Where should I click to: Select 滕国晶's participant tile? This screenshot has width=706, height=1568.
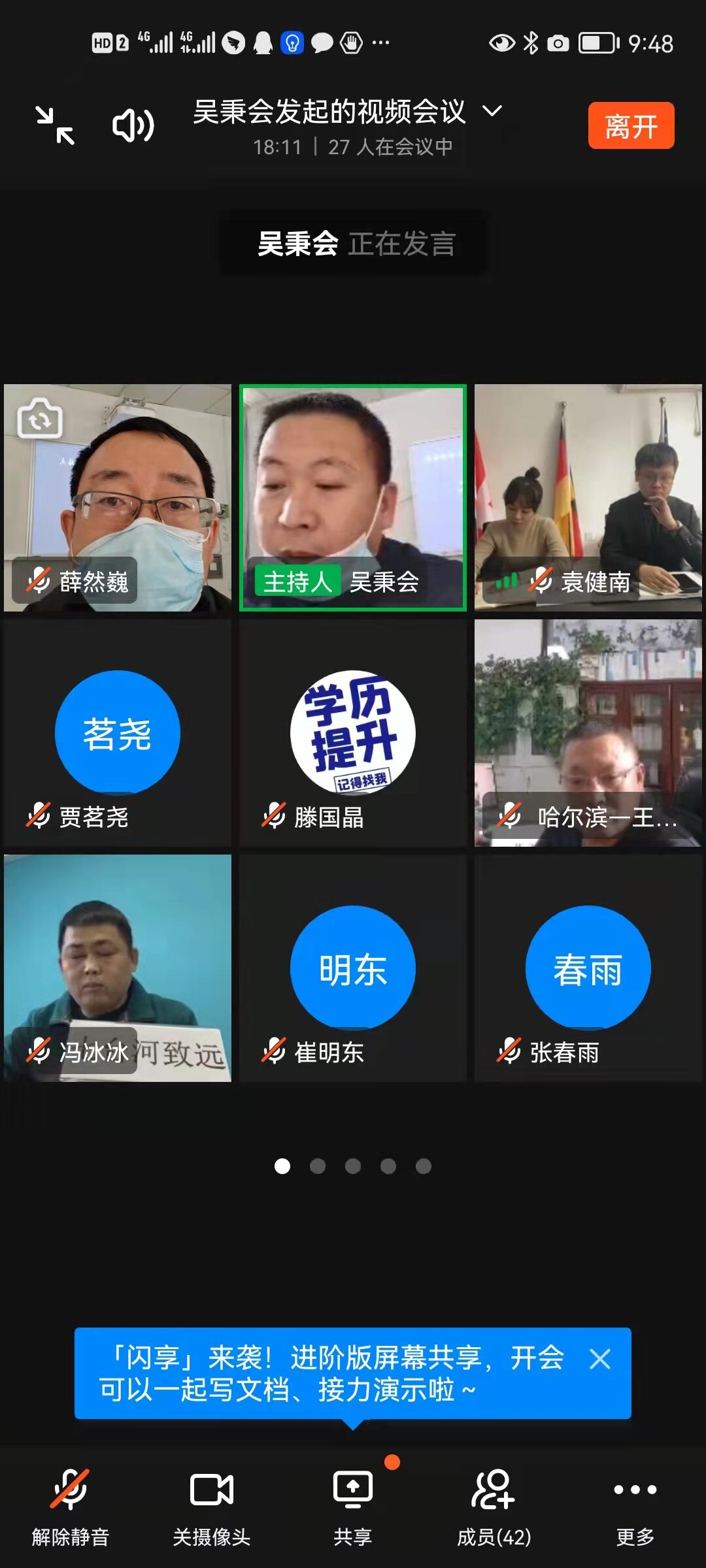pos(353,733)
